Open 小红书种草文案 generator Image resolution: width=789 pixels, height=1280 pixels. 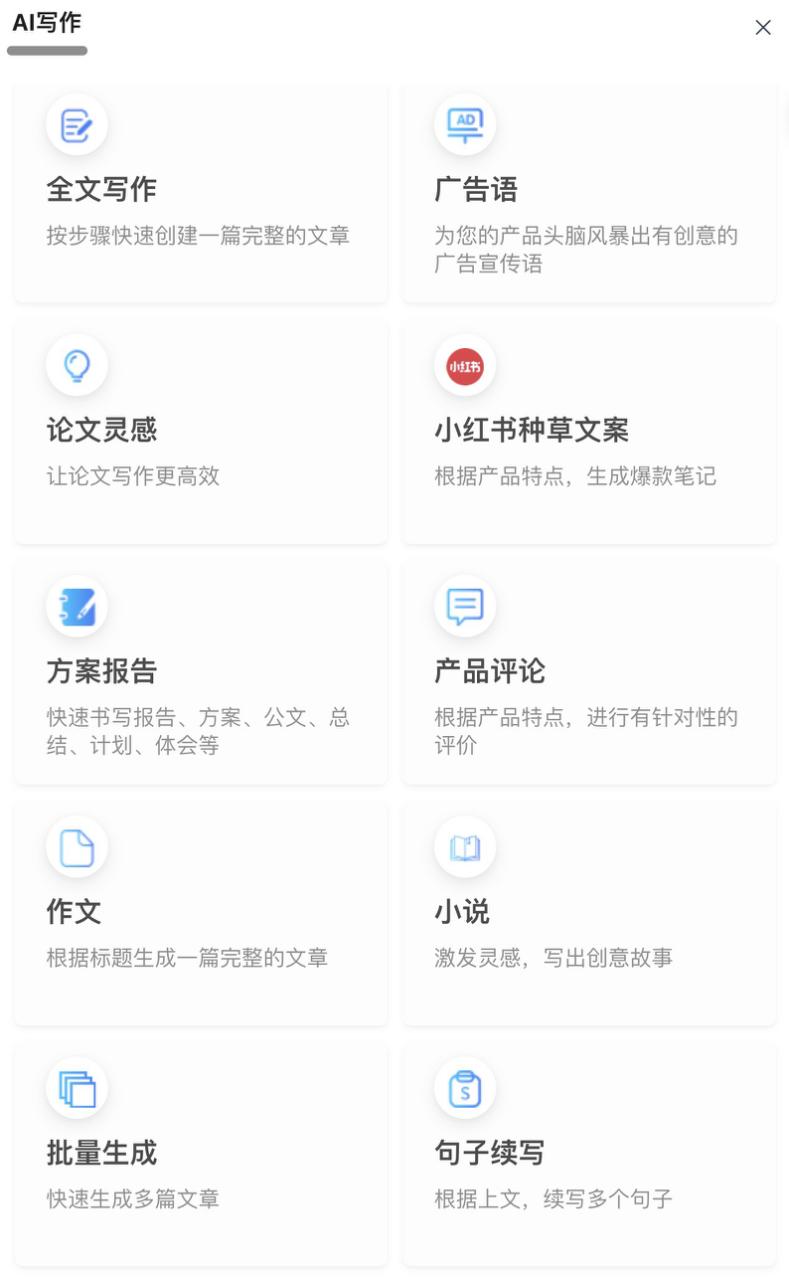click(588, 430)
